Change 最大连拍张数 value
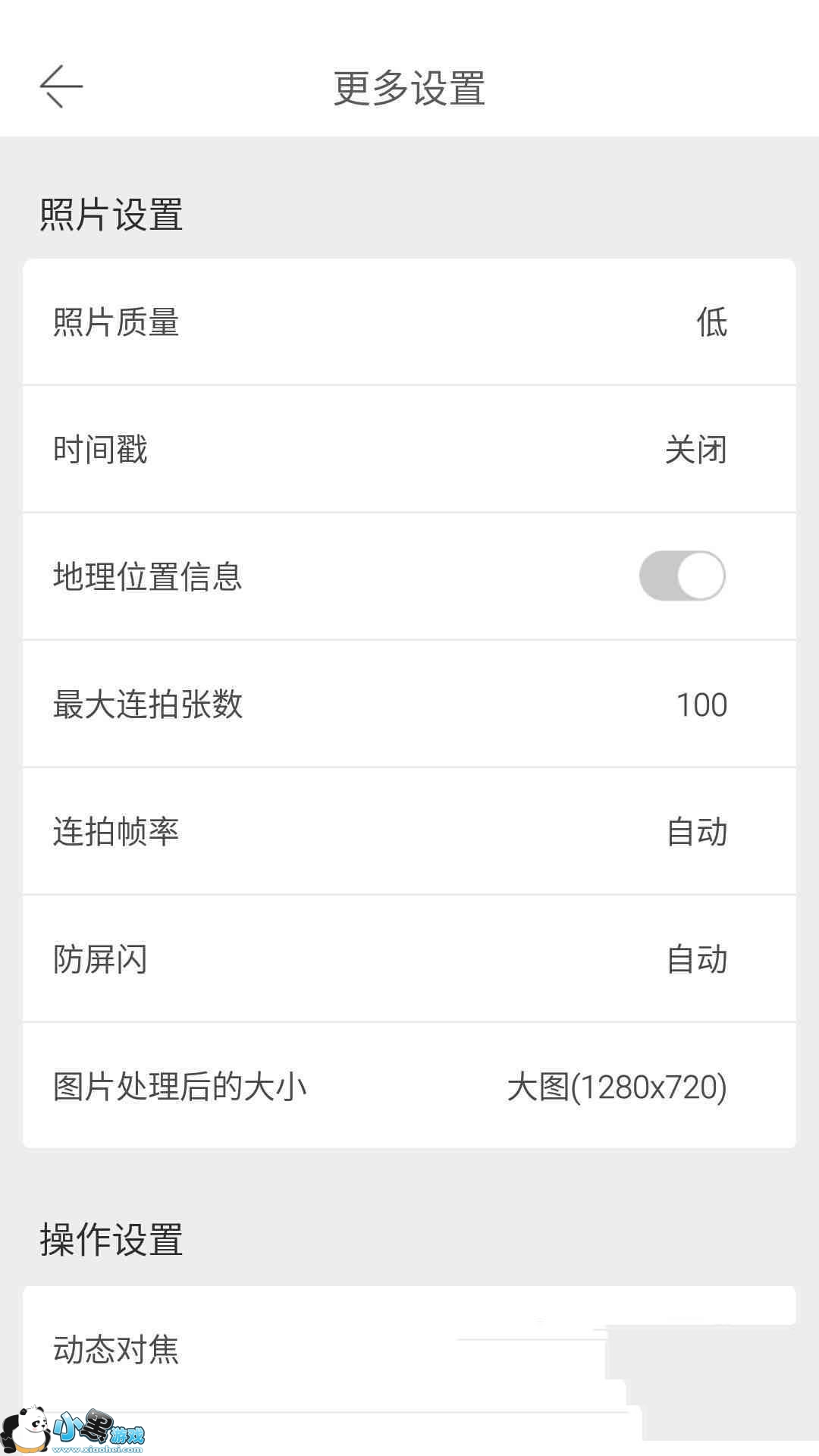Screen dimensions: 819x1456 pyautogui.click(x=409, y=704)
